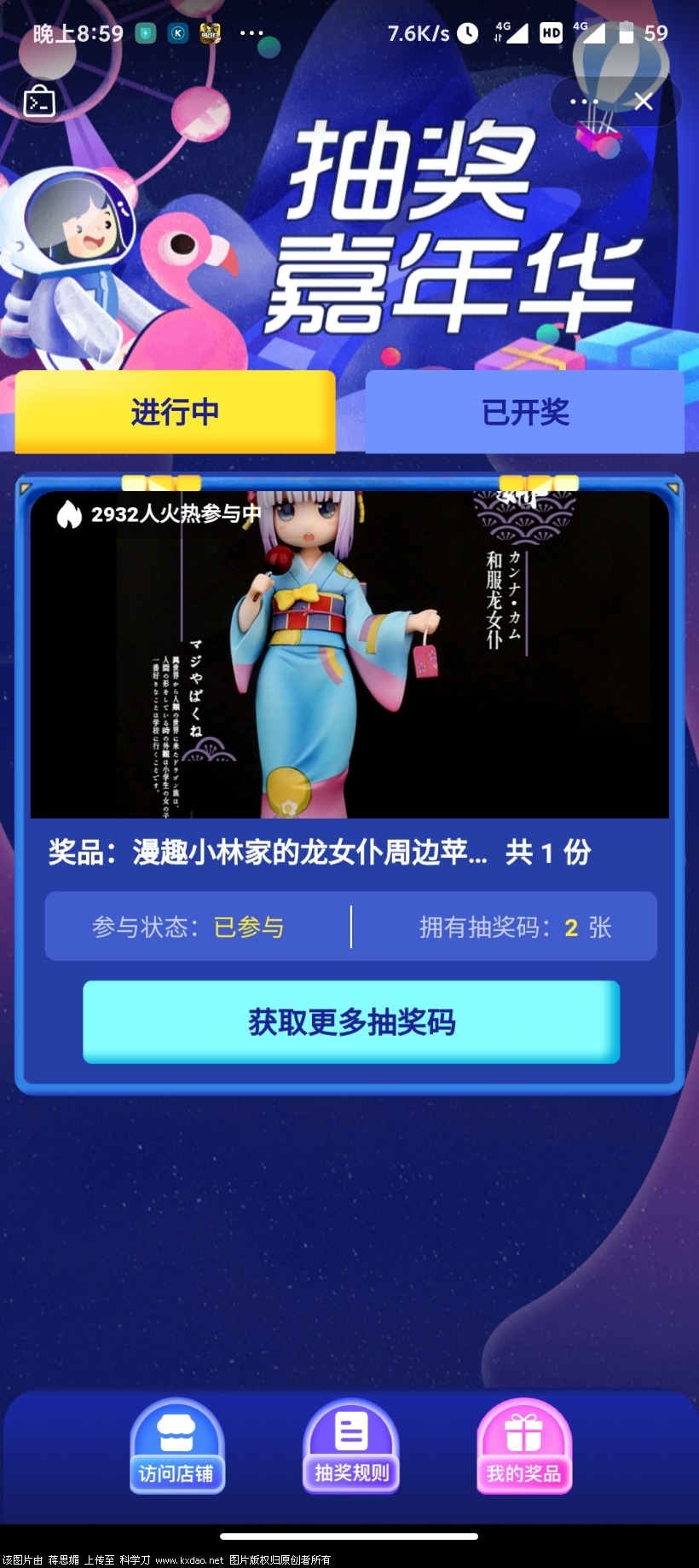
Task: Click the HD indicator in status bar
Action: pyautogui.click(x=550, y=32)
